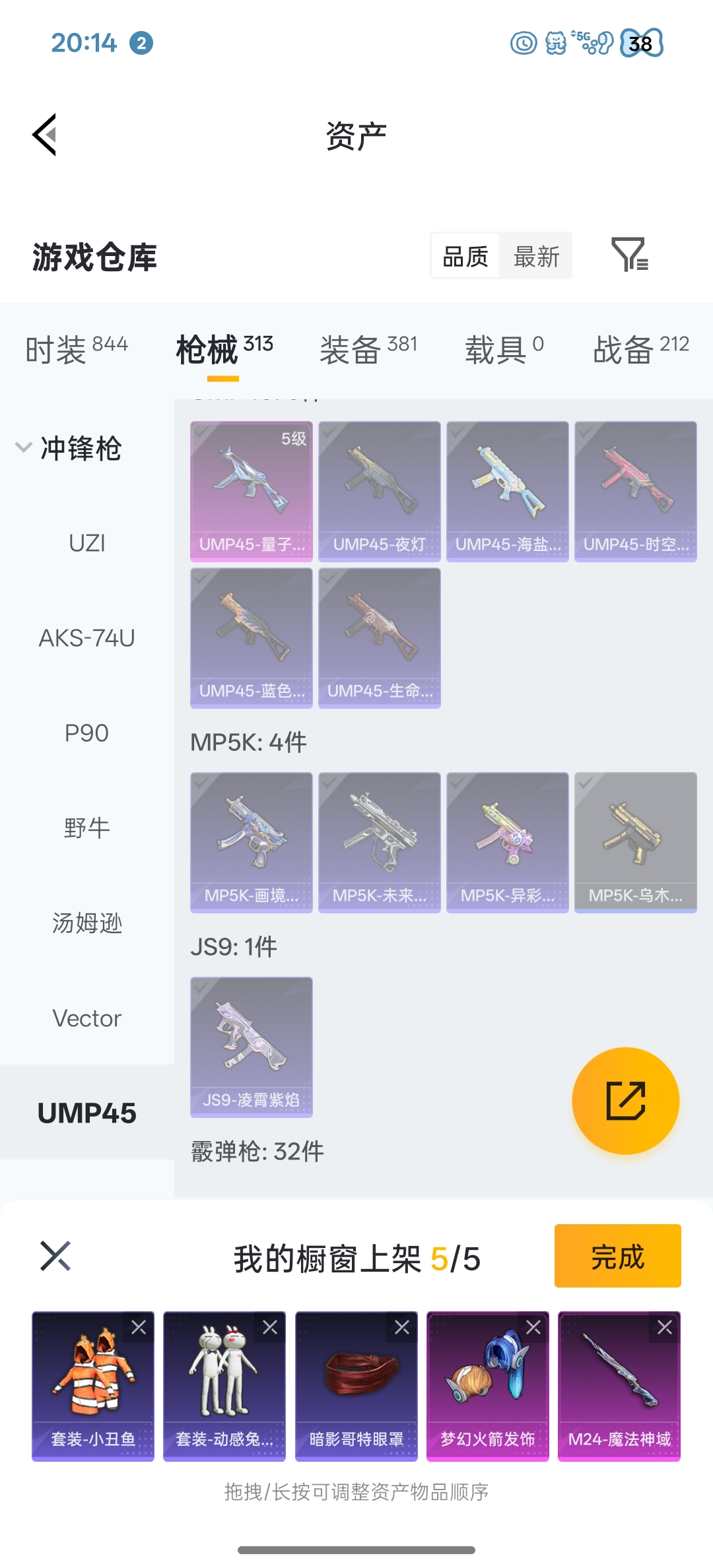Image resolution: width=713 pixels, height=1568 pixels.
Task: Tap the orange share floating button
Action: point(625,1100)
